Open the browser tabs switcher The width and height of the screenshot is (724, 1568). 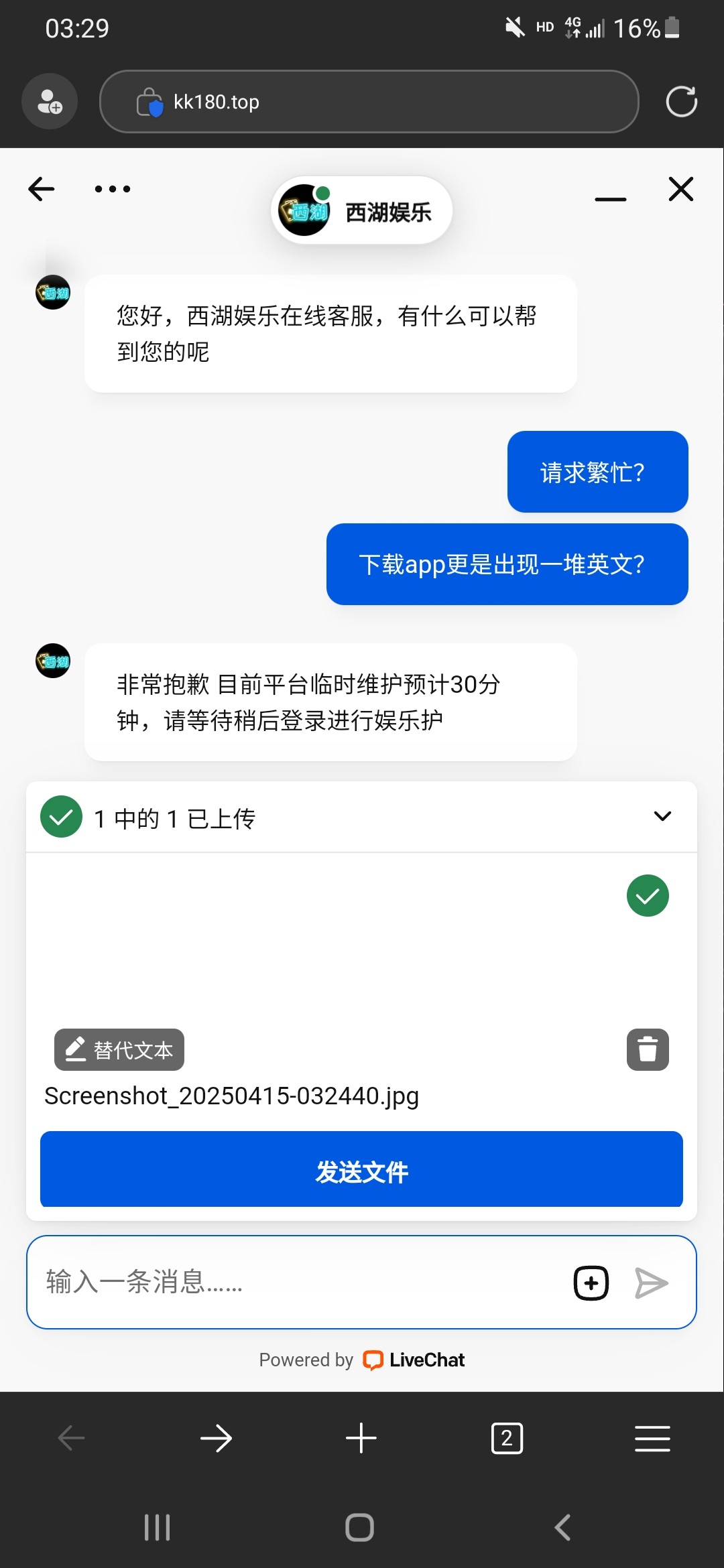pos(507,1438)
